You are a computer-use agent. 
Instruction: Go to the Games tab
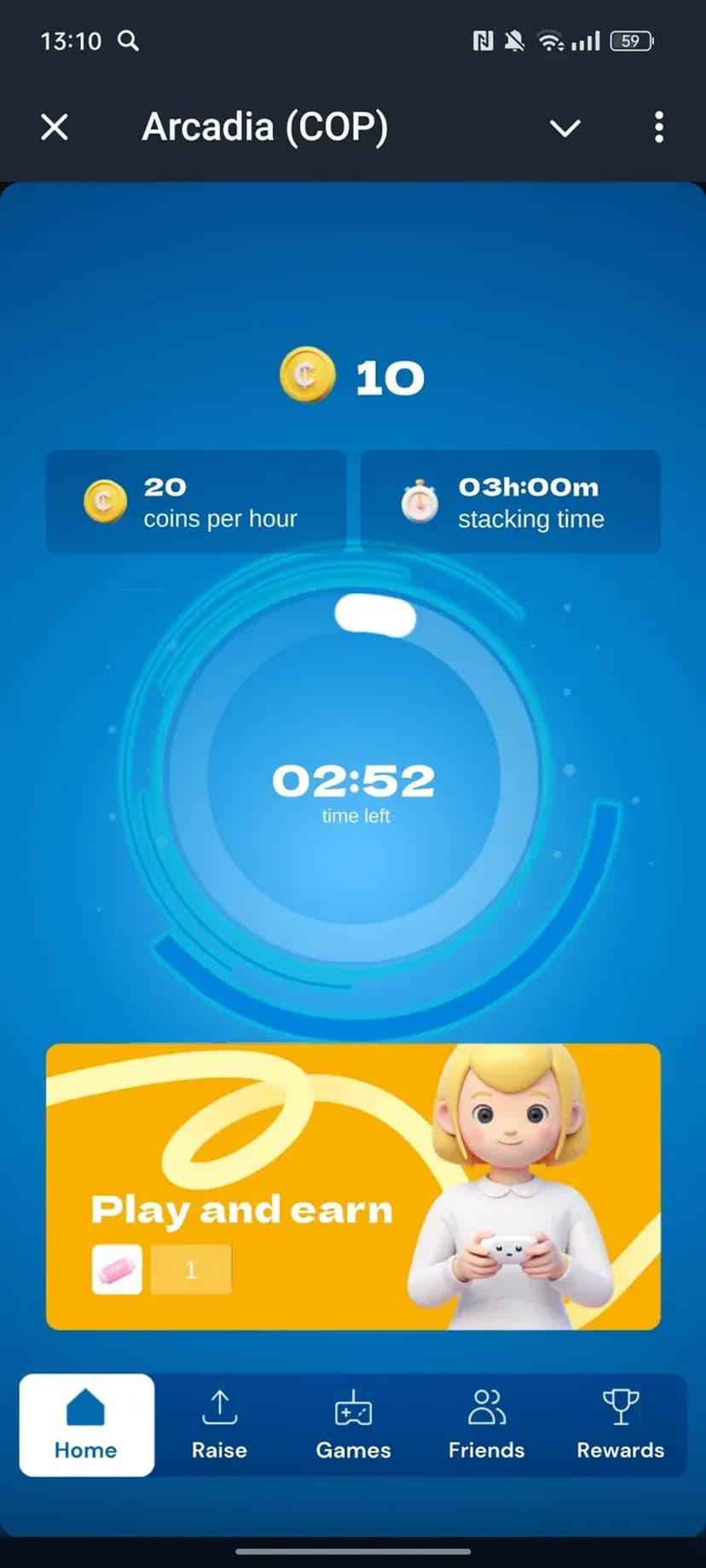point(353,1425)
